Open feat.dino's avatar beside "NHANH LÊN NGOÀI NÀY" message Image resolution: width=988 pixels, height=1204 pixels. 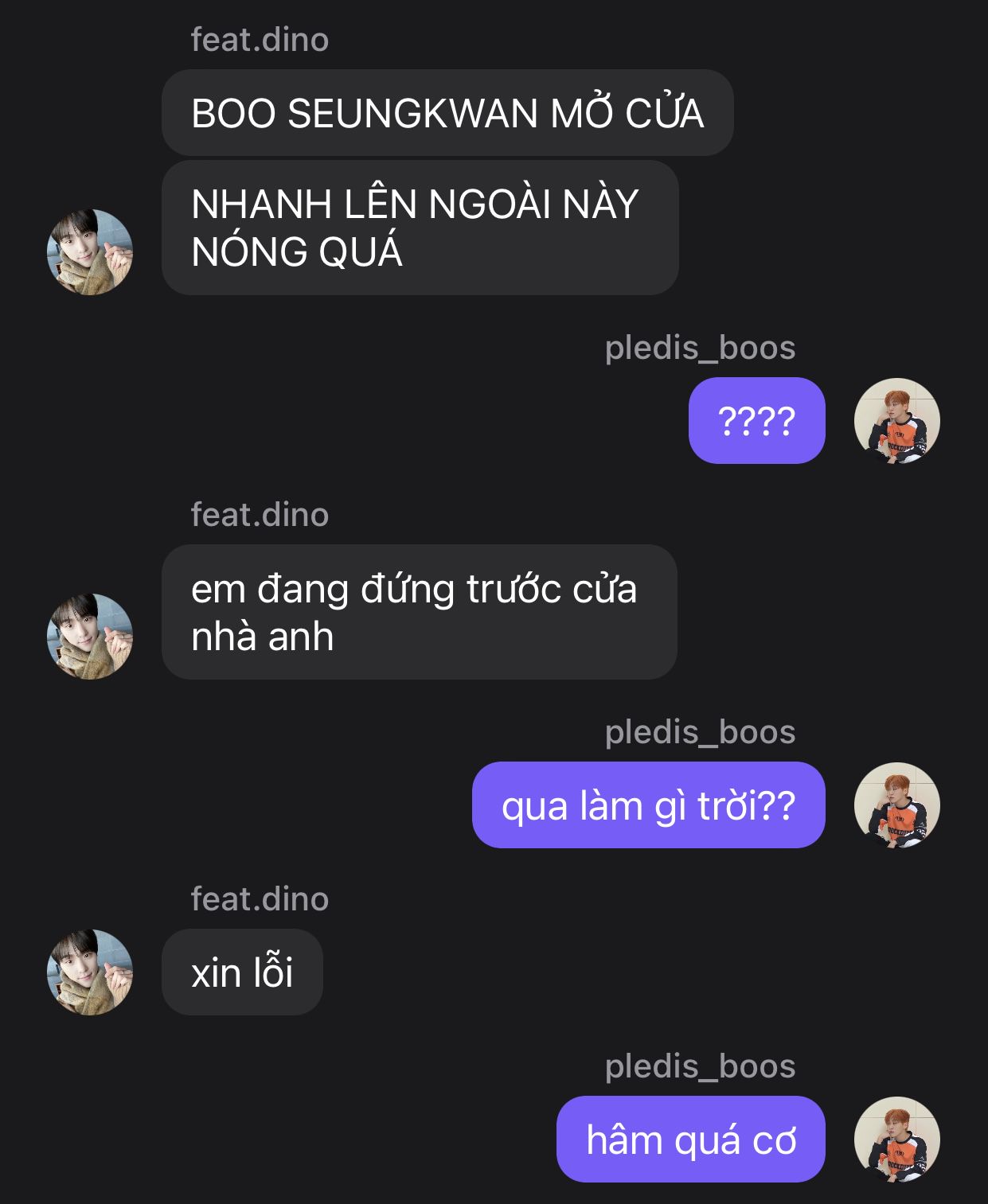tap(90, 252)
